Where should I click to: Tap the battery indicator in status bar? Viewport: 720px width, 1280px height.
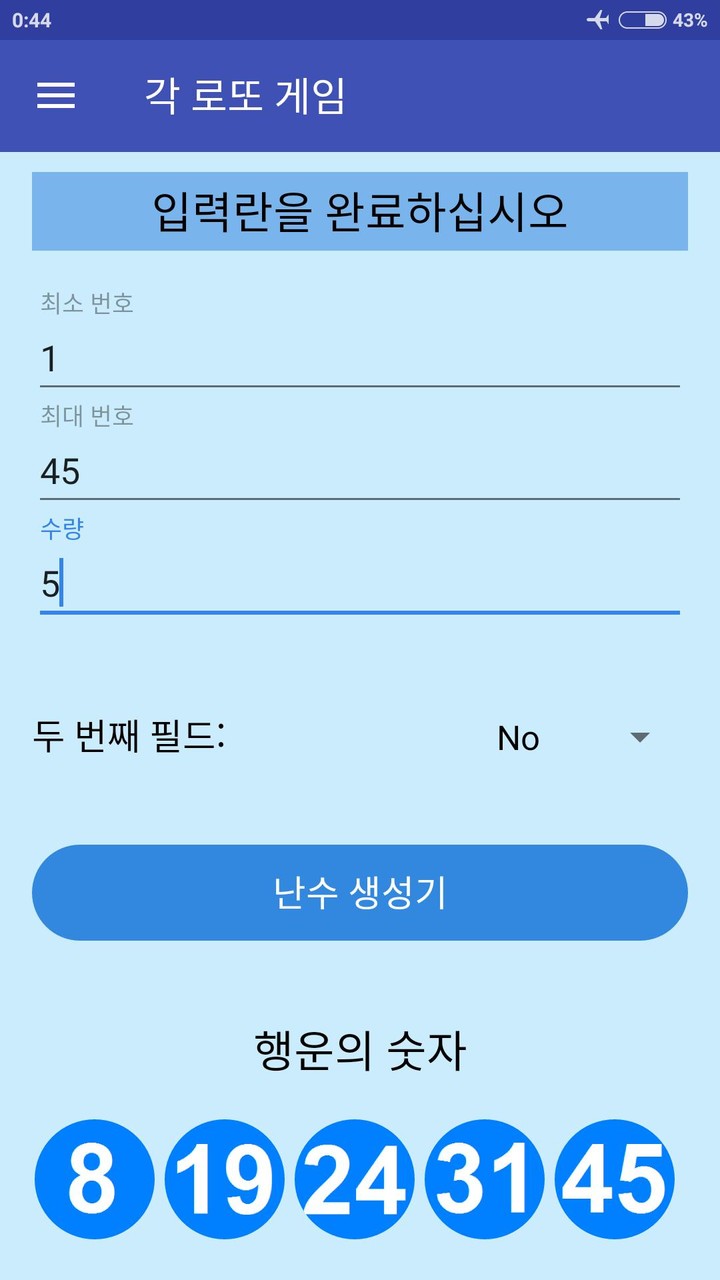pos(645,16)
